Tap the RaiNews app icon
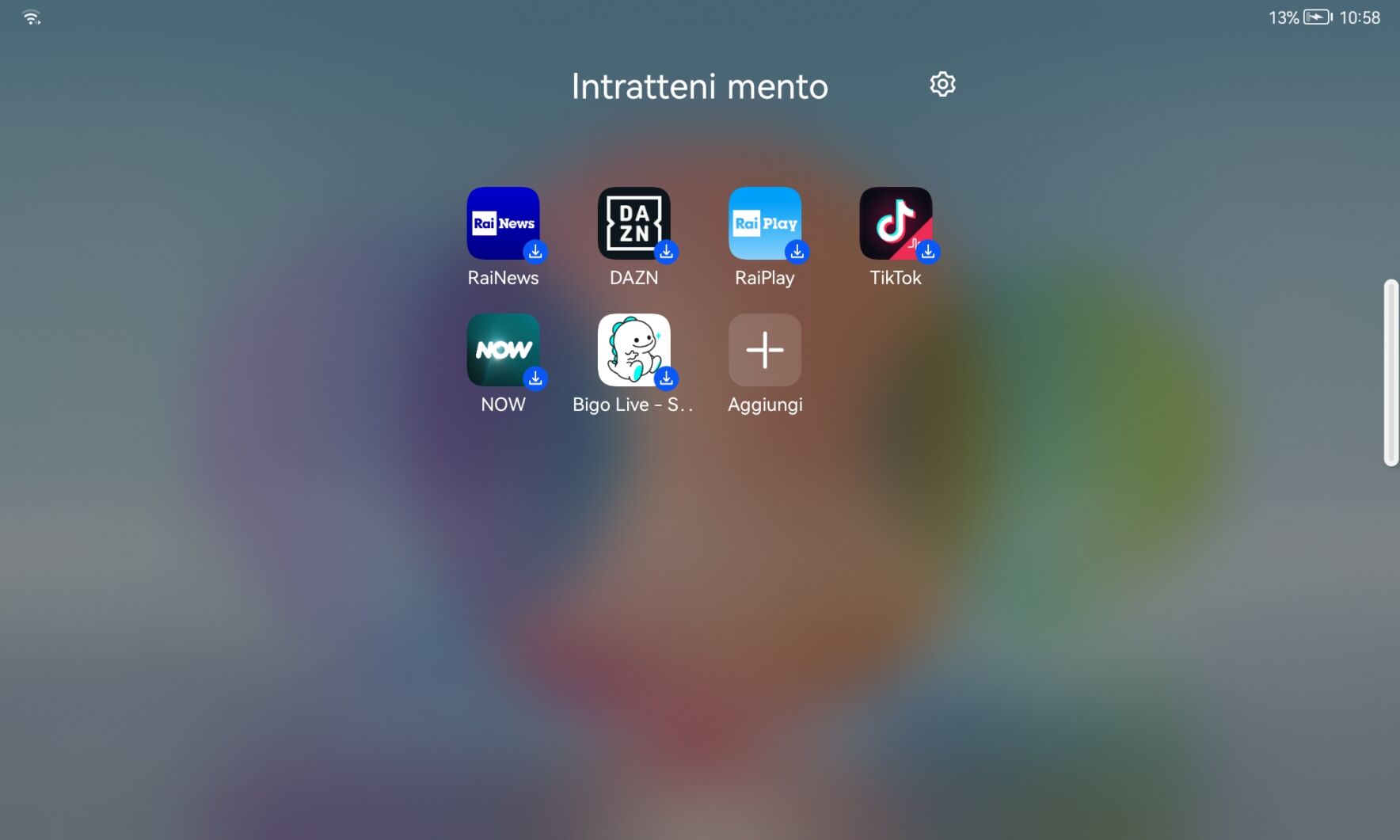 point(503,223)
